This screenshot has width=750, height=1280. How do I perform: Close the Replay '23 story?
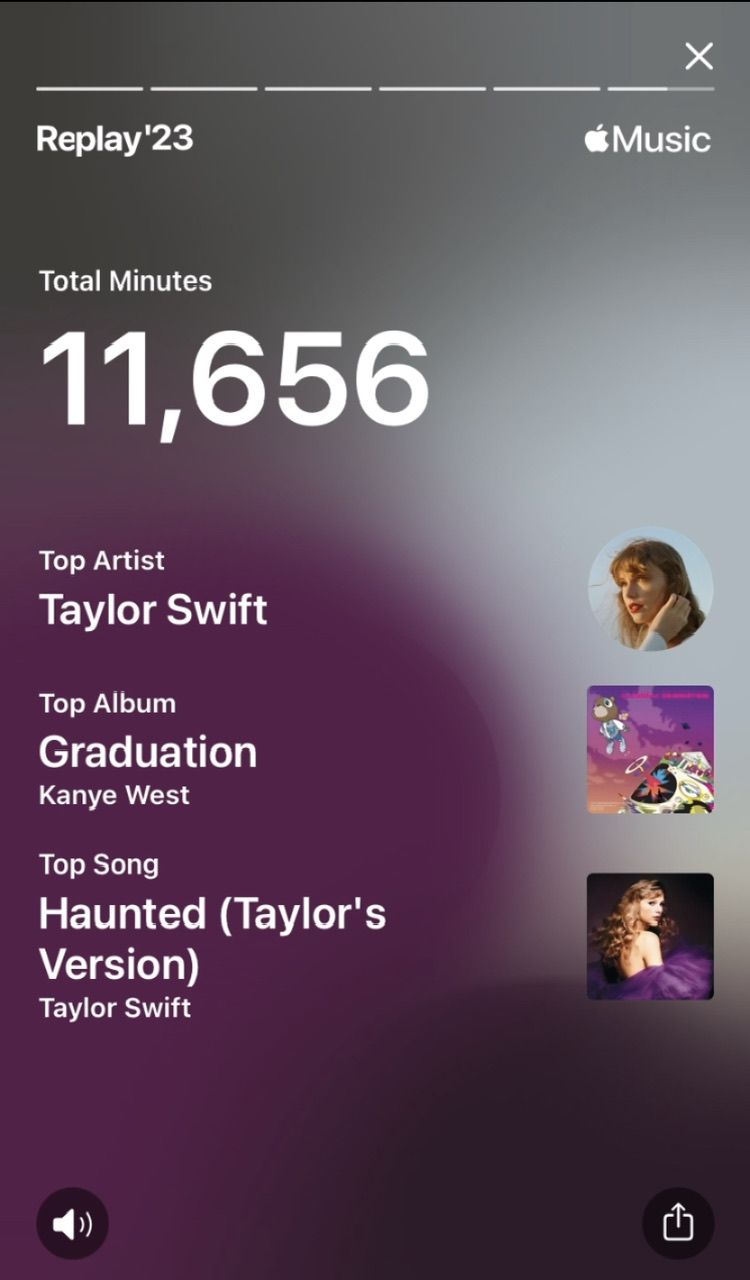coord(699,57)
